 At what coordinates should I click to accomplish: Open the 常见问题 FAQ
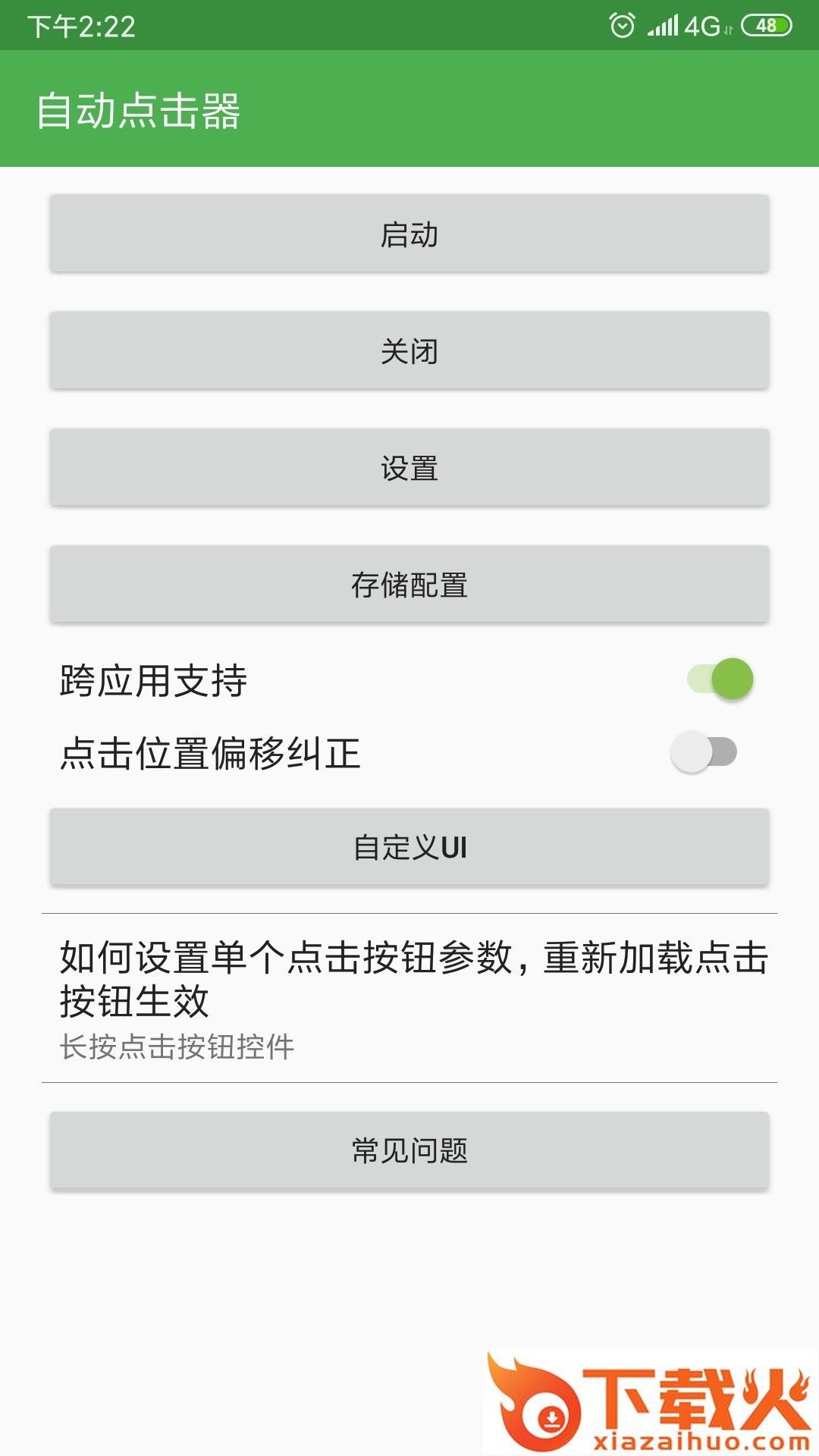[409, 1150]
